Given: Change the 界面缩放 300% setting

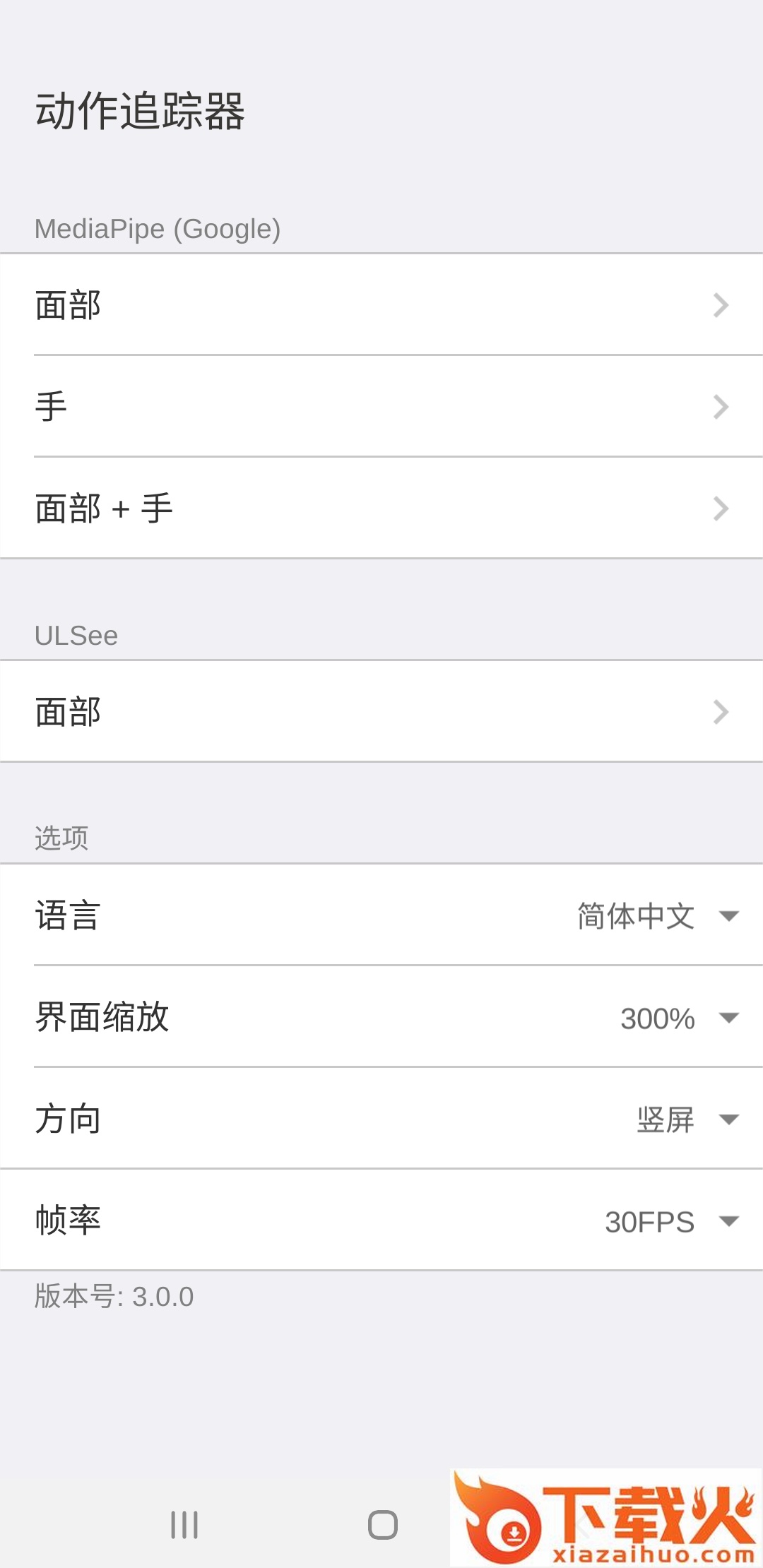Looking at the screenshot, I should [x=680, y=1018].
